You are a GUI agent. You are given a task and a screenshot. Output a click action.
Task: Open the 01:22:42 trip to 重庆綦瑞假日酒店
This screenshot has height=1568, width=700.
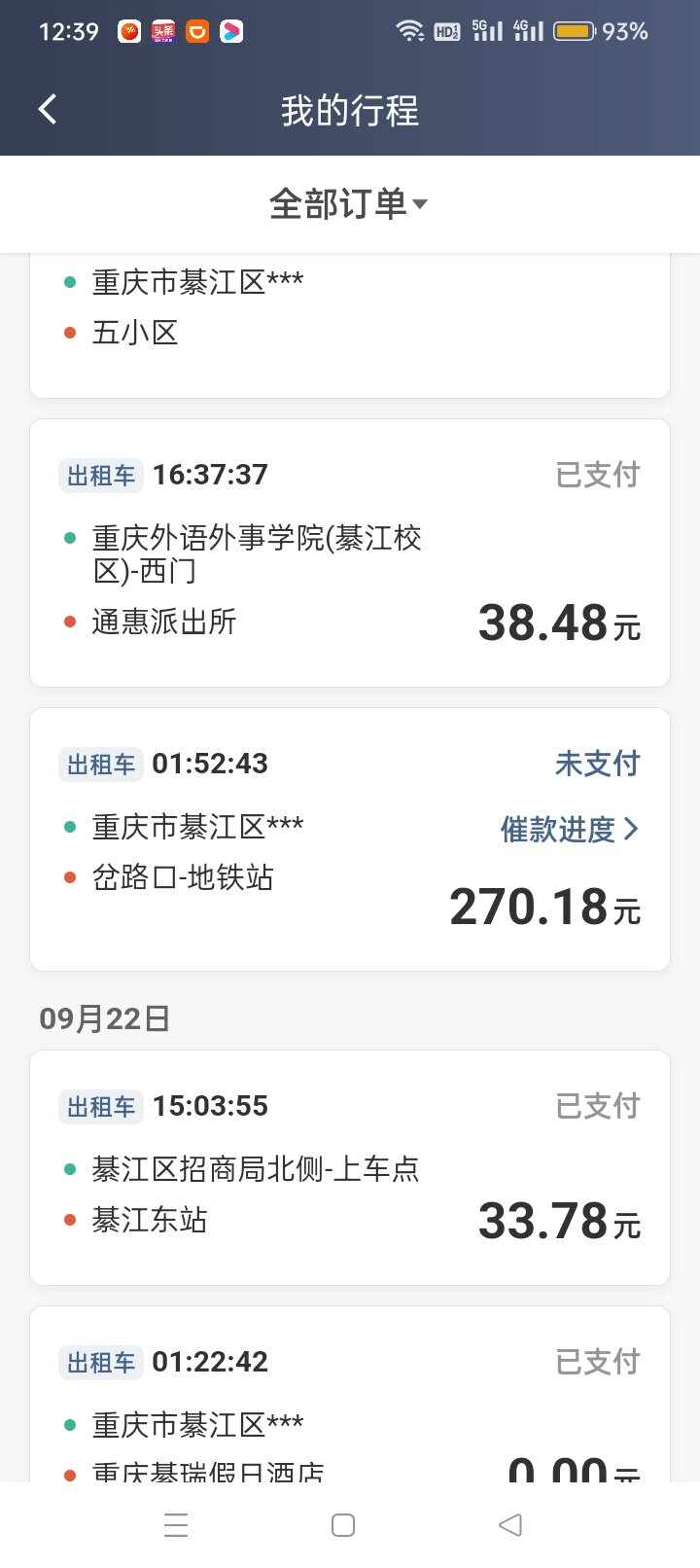coord(350,1394)
